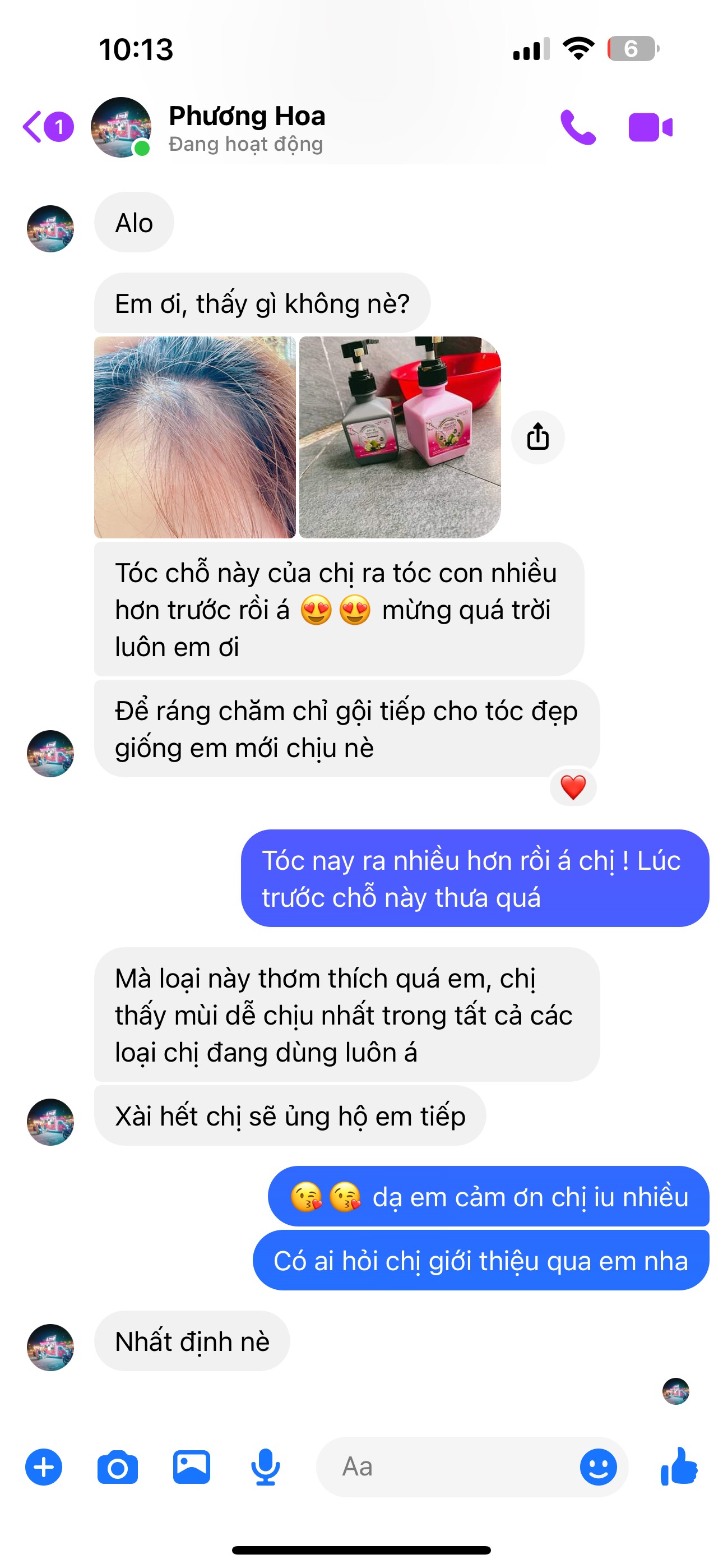Open Phương Hoa's profile from the header
723x1568 pixels.
(x=246, y=127)
